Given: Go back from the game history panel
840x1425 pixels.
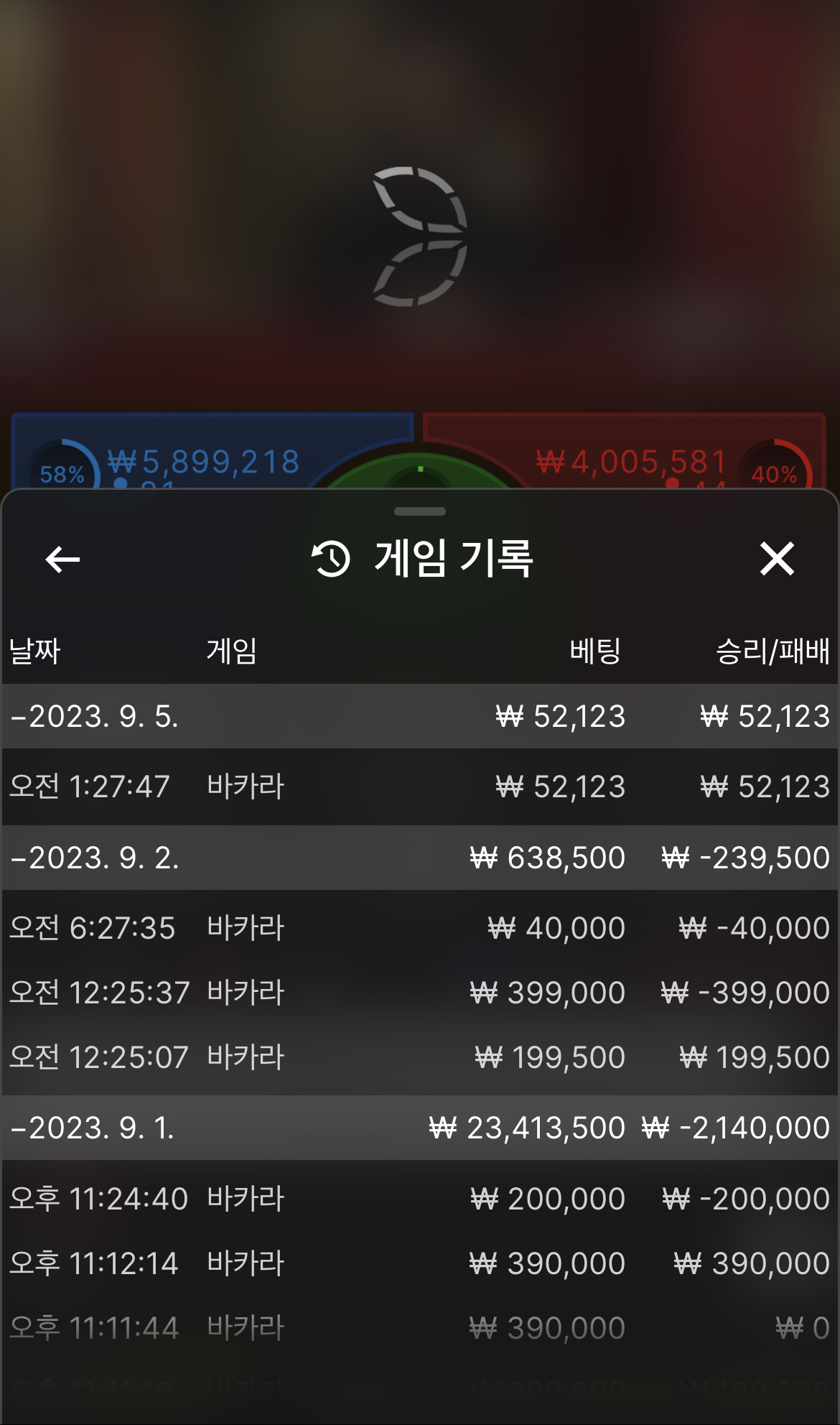Looking at the screenshot, I should click(62, 560).
